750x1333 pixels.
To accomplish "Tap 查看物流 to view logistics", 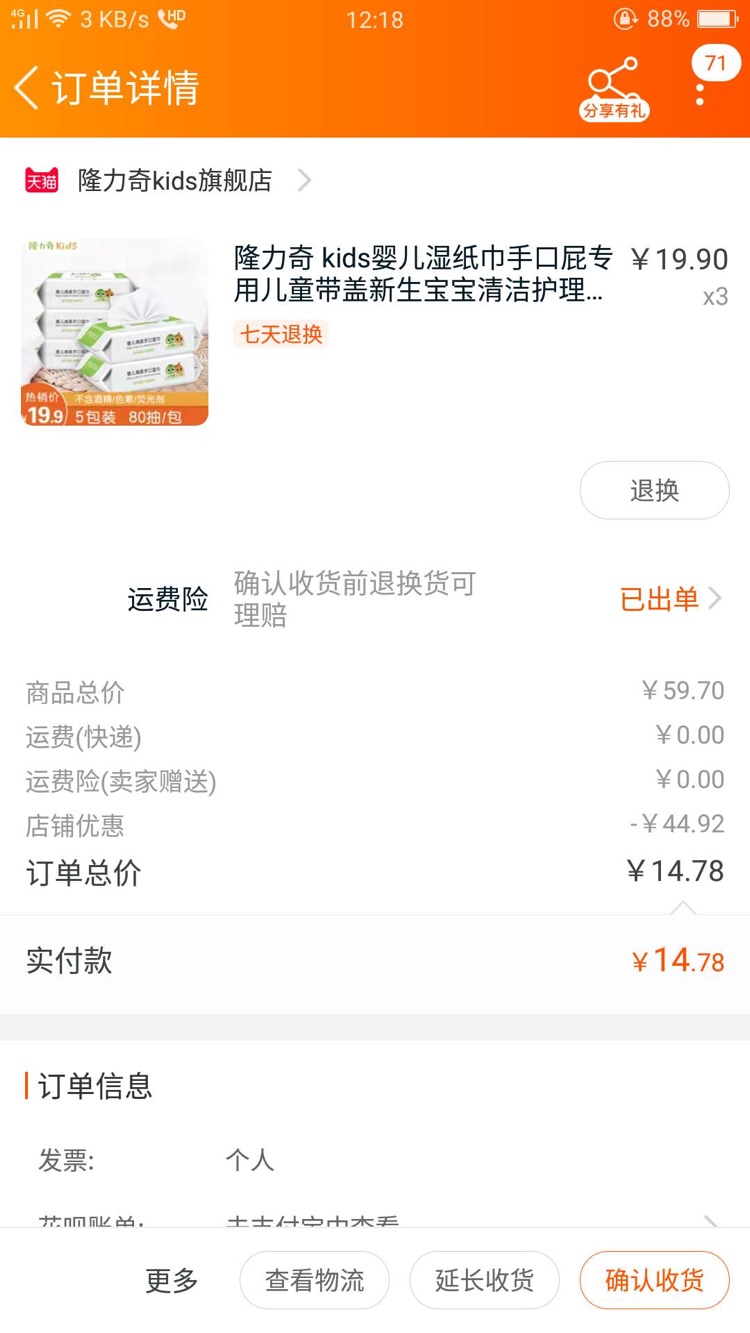I will click(x=314, y=1280).
